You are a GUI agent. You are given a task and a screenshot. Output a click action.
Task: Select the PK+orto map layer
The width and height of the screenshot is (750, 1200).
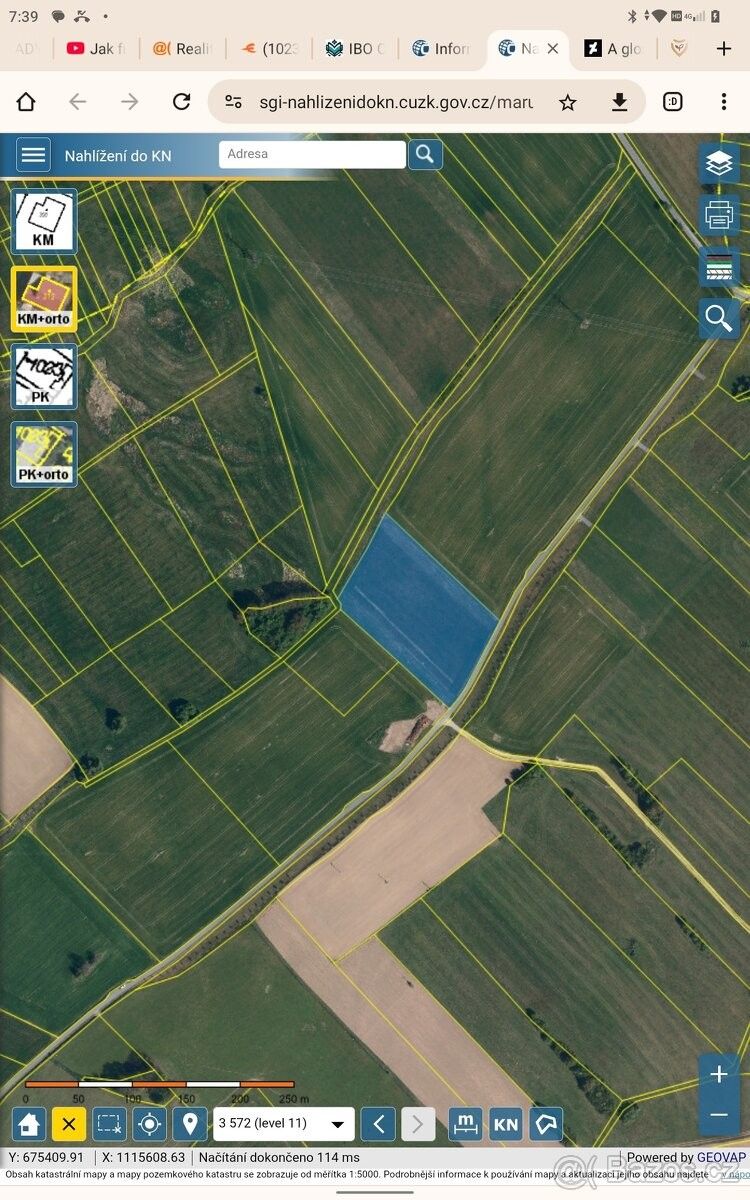click(x=44, y=454)
